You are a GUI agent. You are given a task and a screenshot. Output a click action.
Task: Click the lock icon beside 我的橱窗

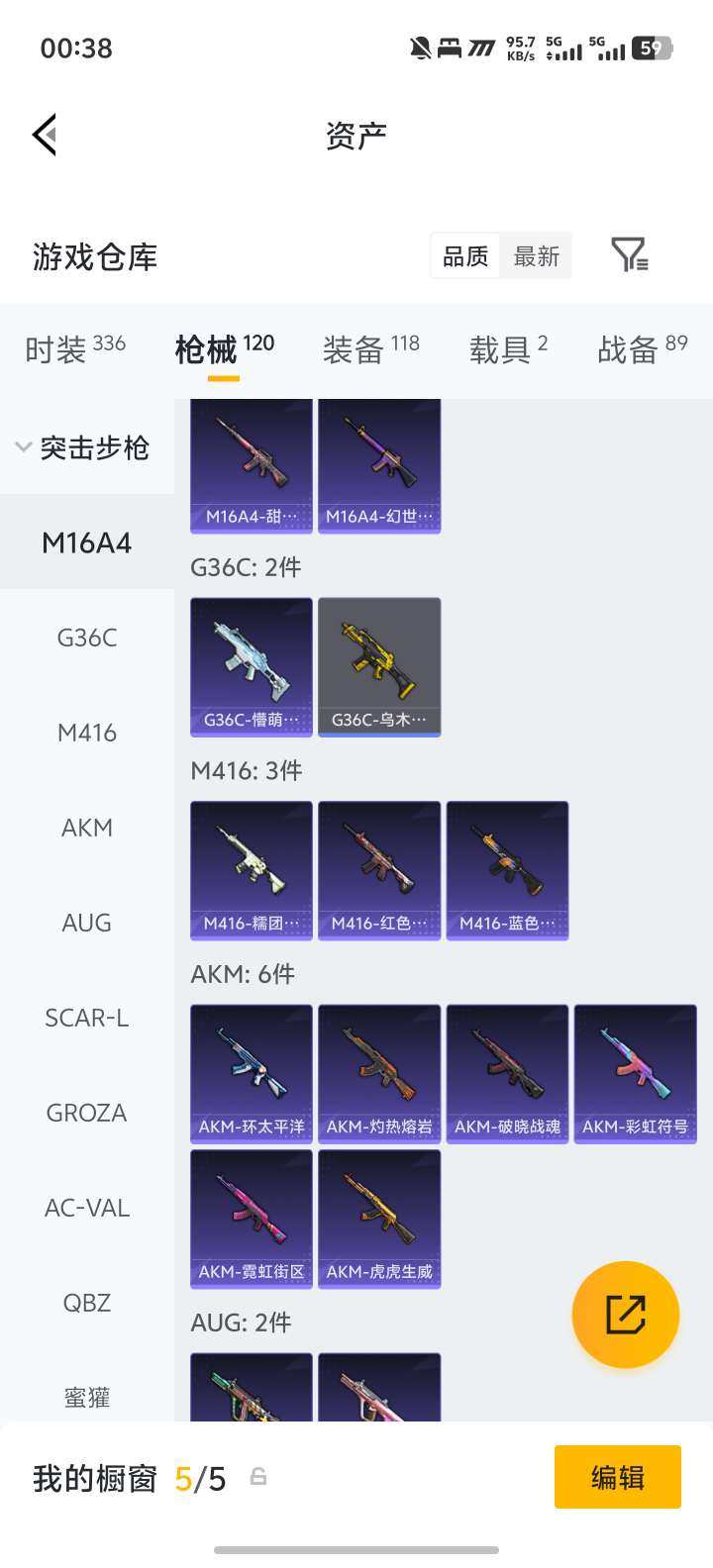[259, 1477]
